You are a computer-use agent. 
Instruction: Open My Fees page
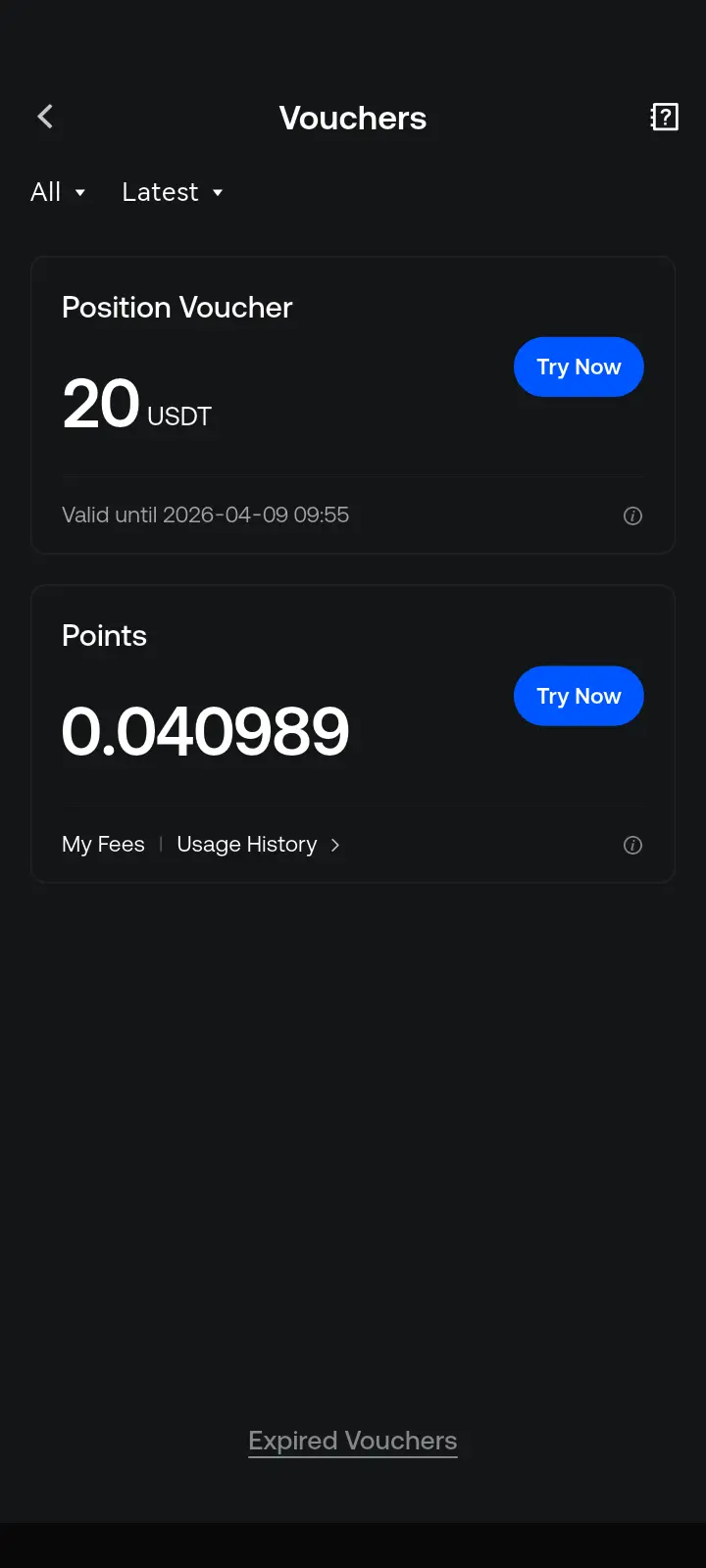[x=103, y=844]
